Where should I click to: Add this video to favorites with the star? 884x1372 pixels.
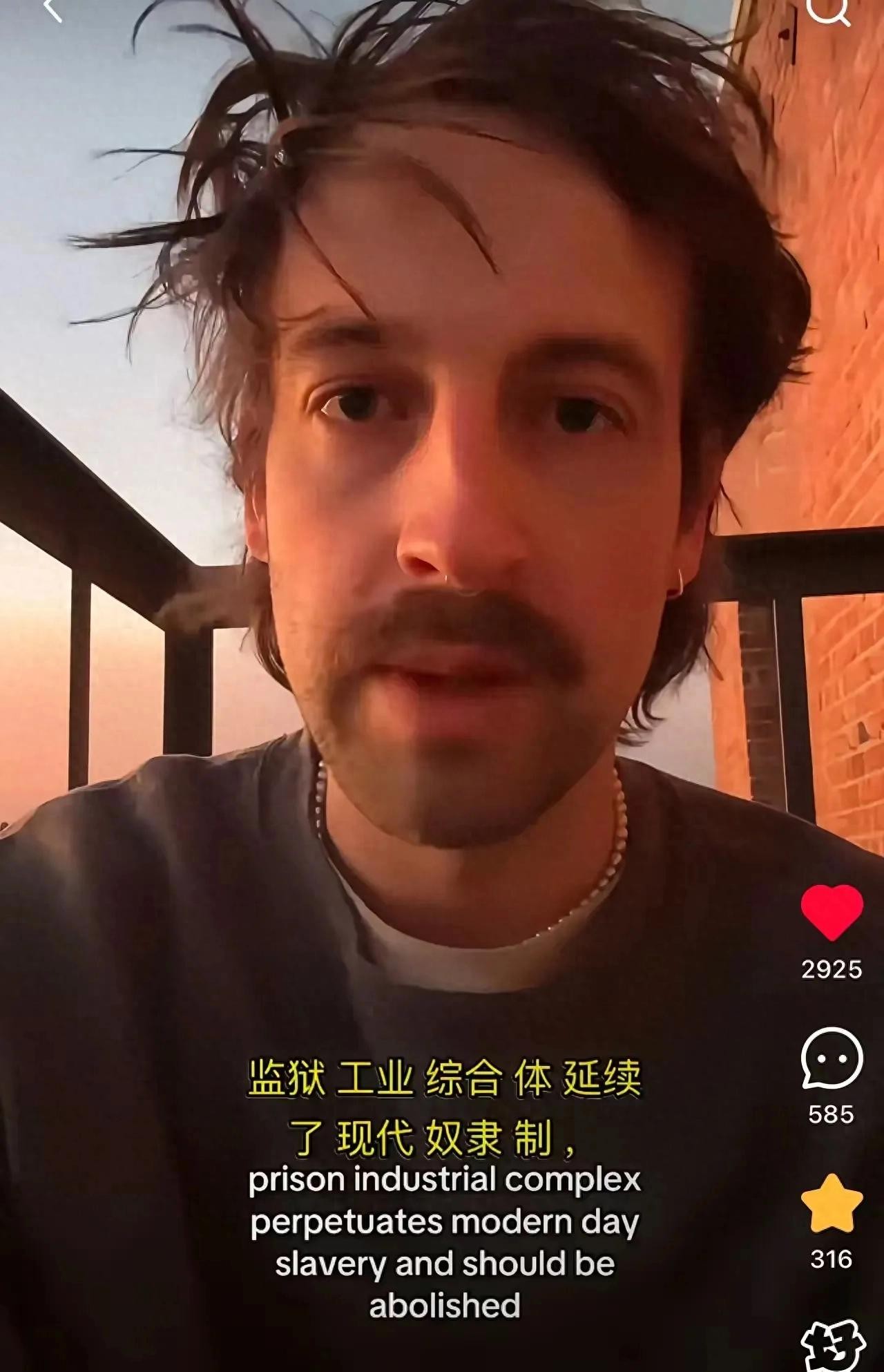coord(832,1203)
